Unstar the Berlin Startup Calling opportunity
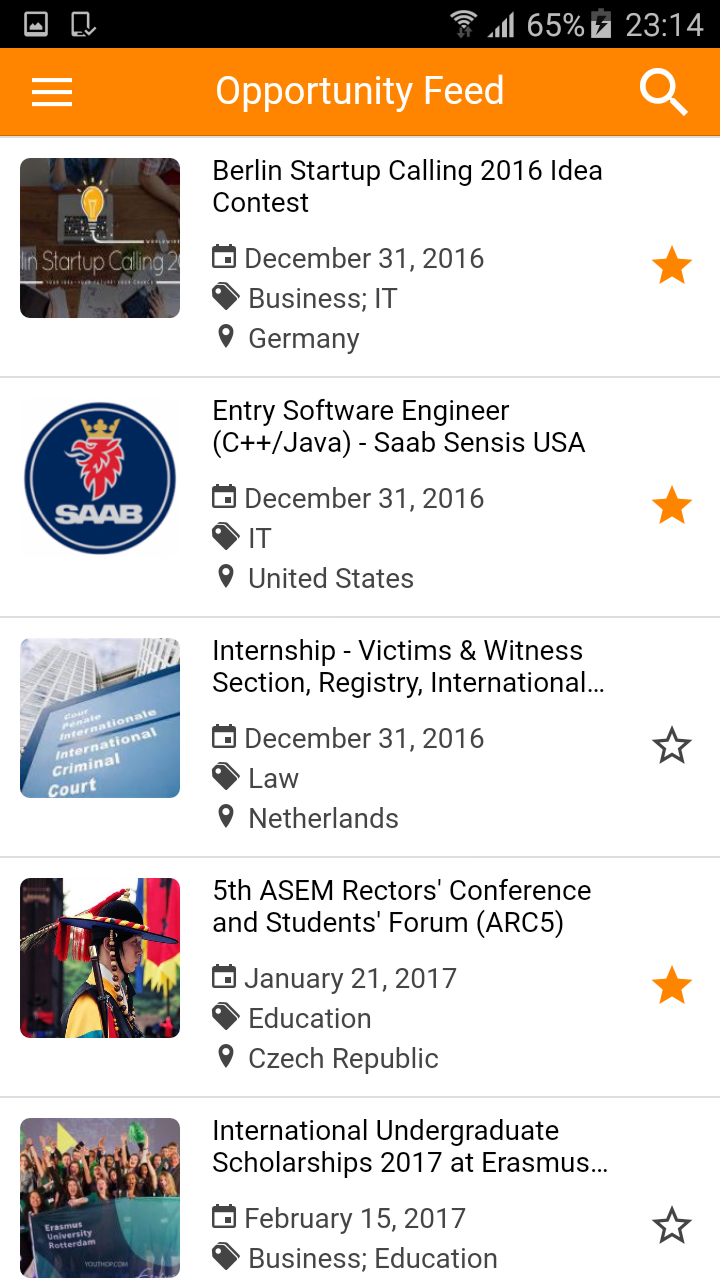The image size is (720, 1280). click(672, 266)
